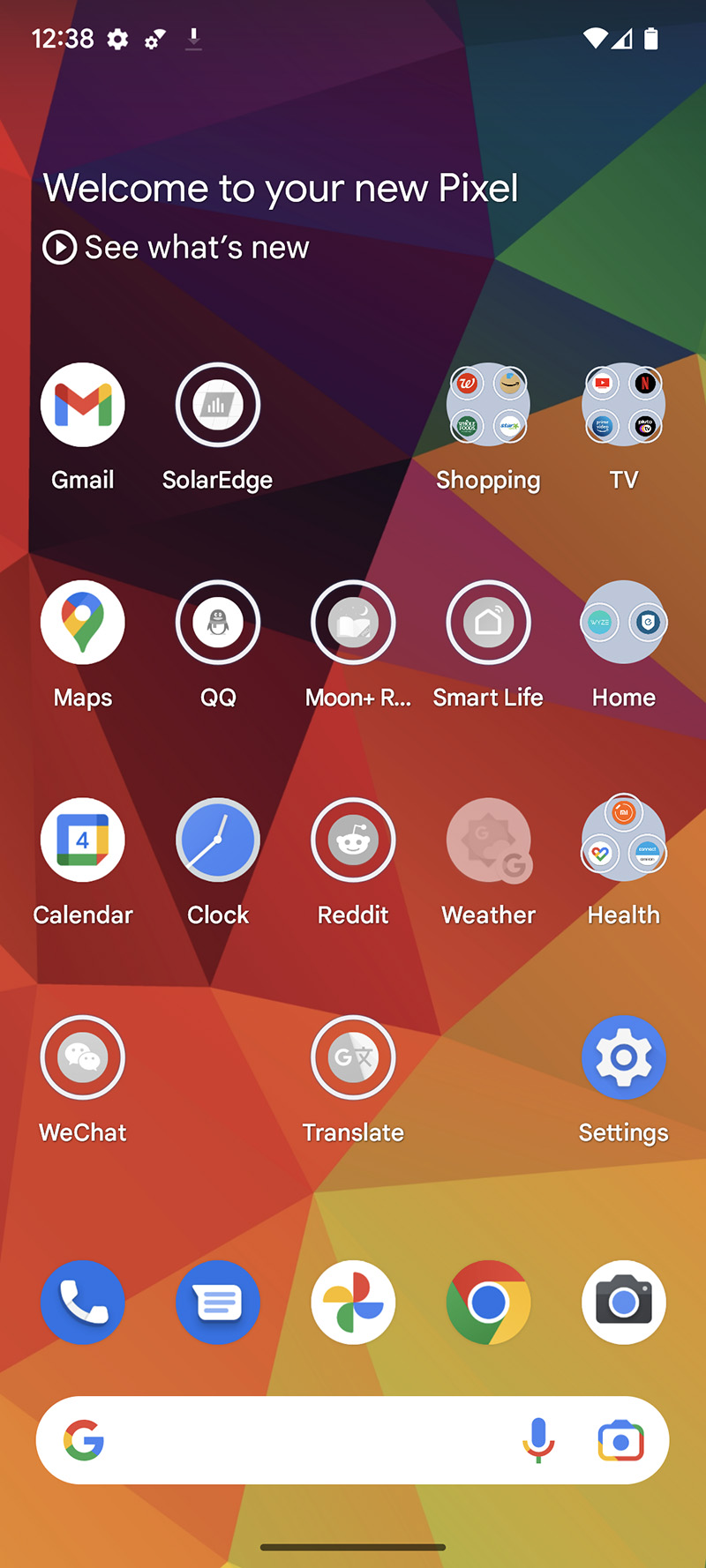The height and width of the screenshot is (1568, 706).
Task: Open the Health folder
Action: pos(623,840)
